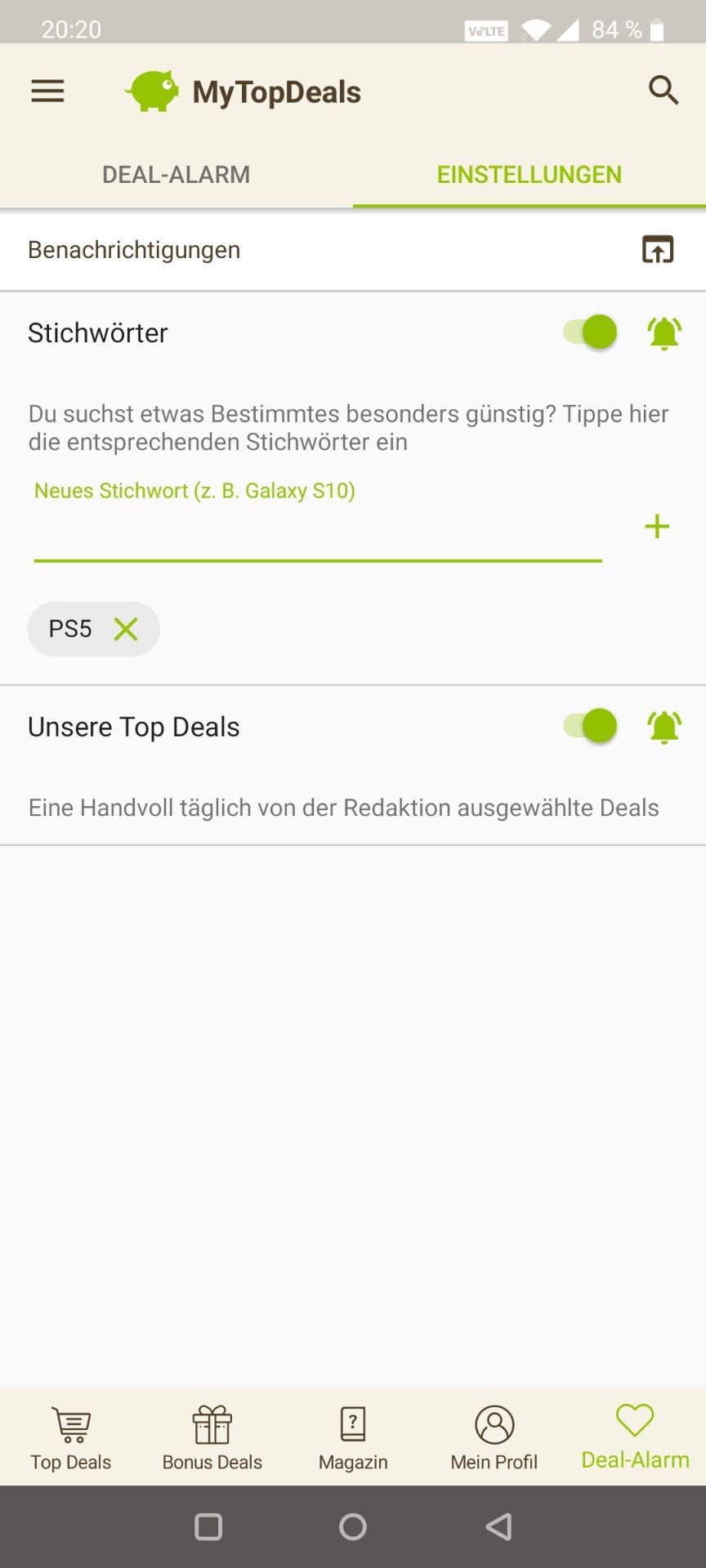
Task: Open the hamburger drawer menu
Action: 47,91
